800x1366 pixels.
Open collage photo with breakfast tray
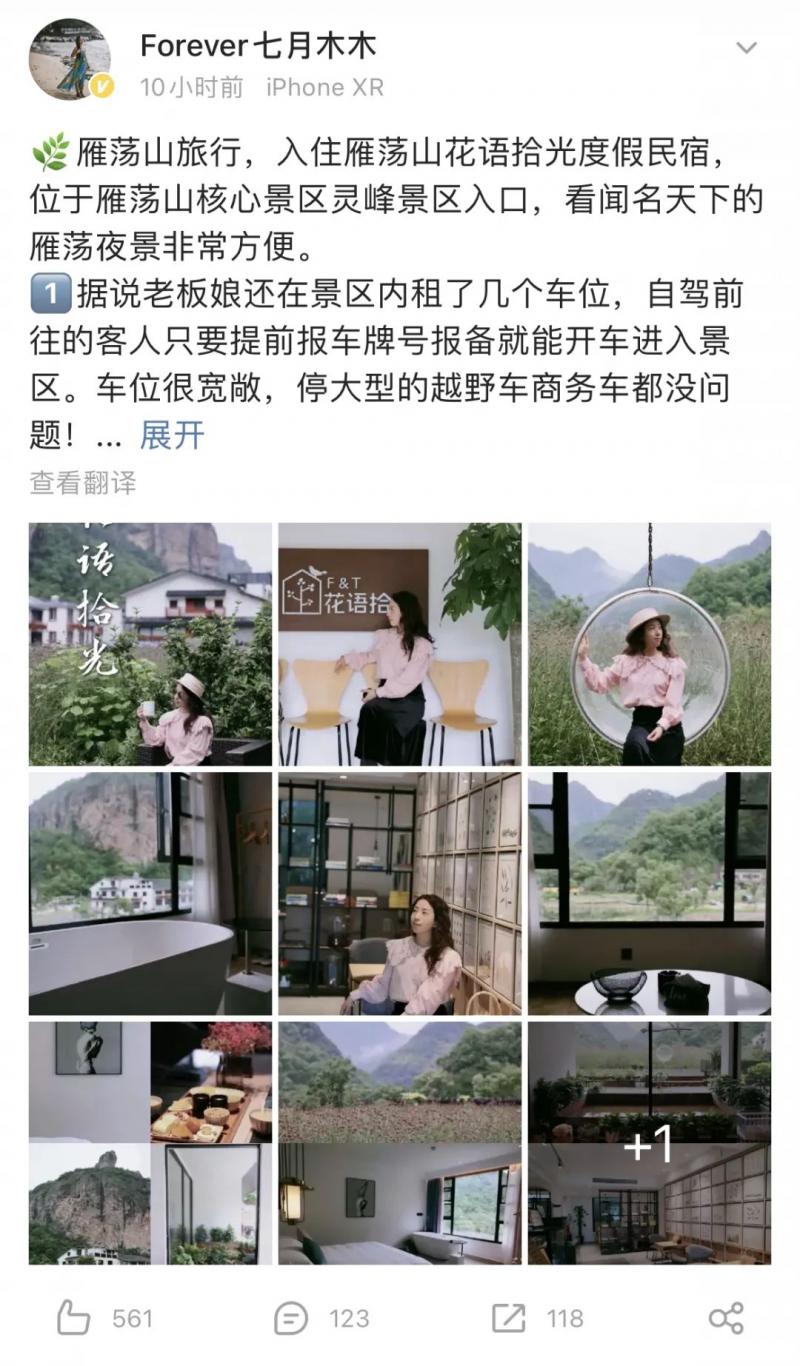(150, 1142)
